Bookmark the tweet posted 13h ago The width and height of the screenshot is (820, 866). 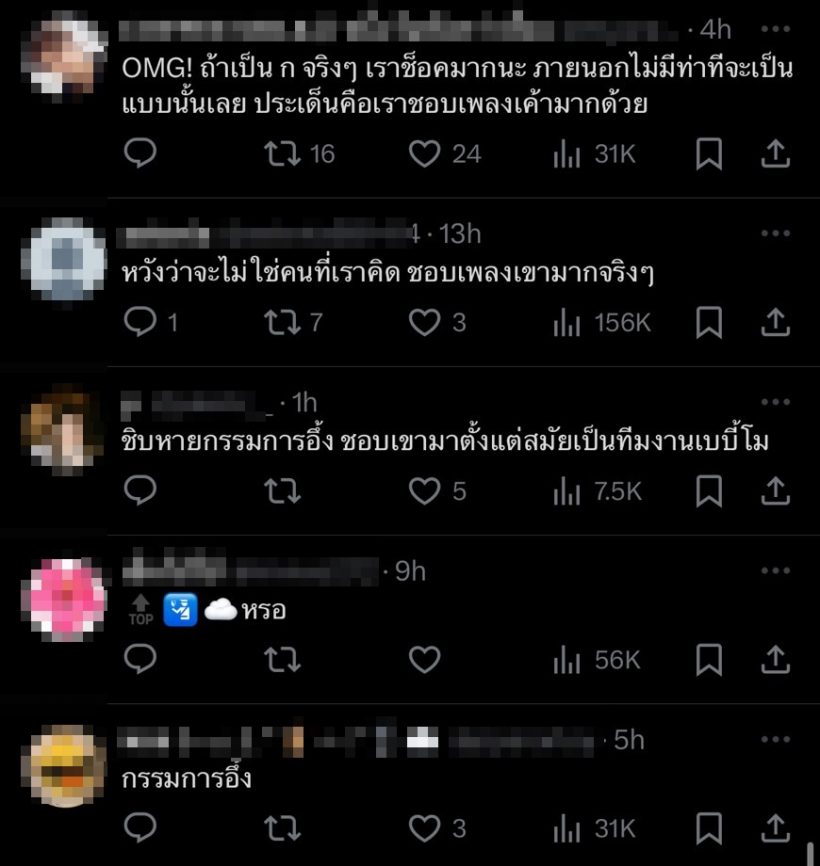[709, 322]
